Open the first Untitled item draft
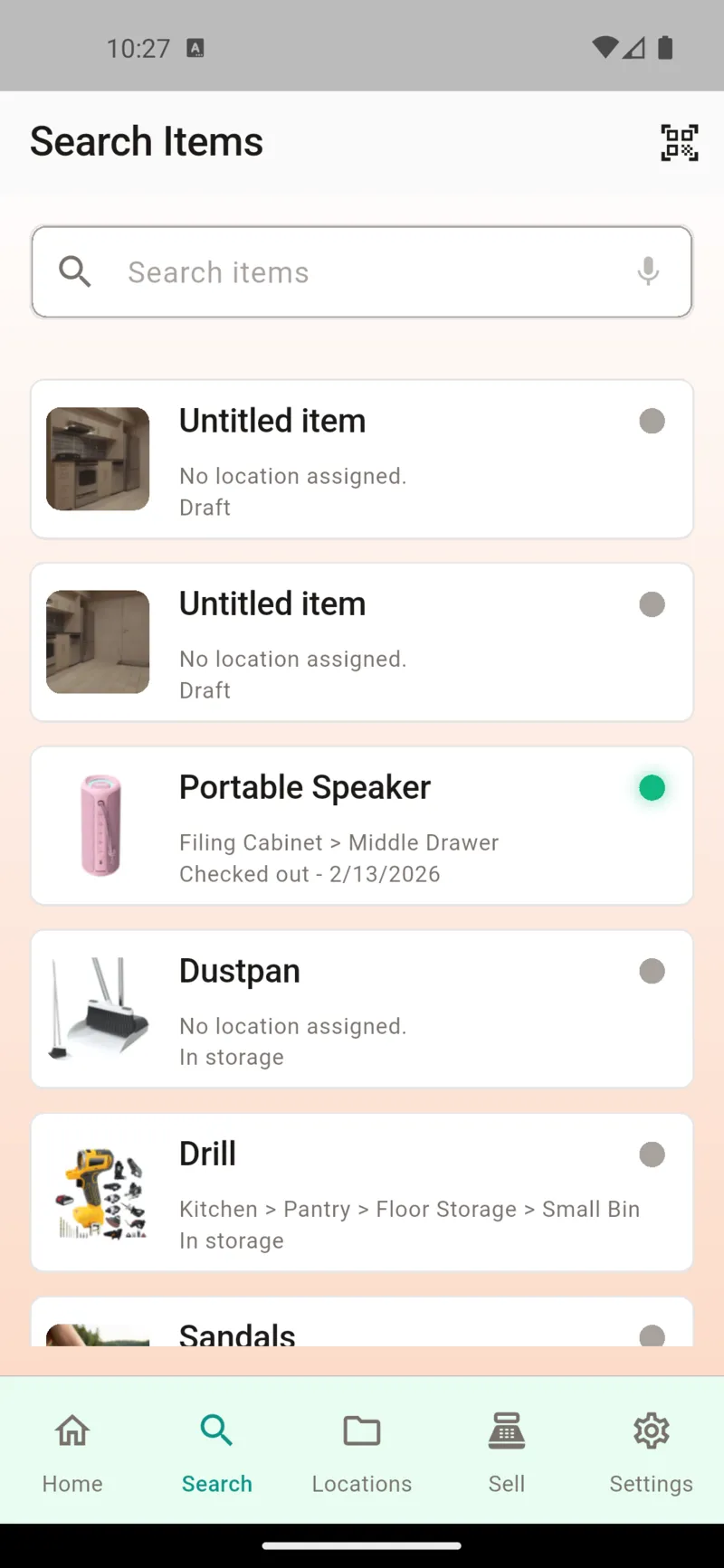Viewport: 724px width, 1568px height. 361,460
